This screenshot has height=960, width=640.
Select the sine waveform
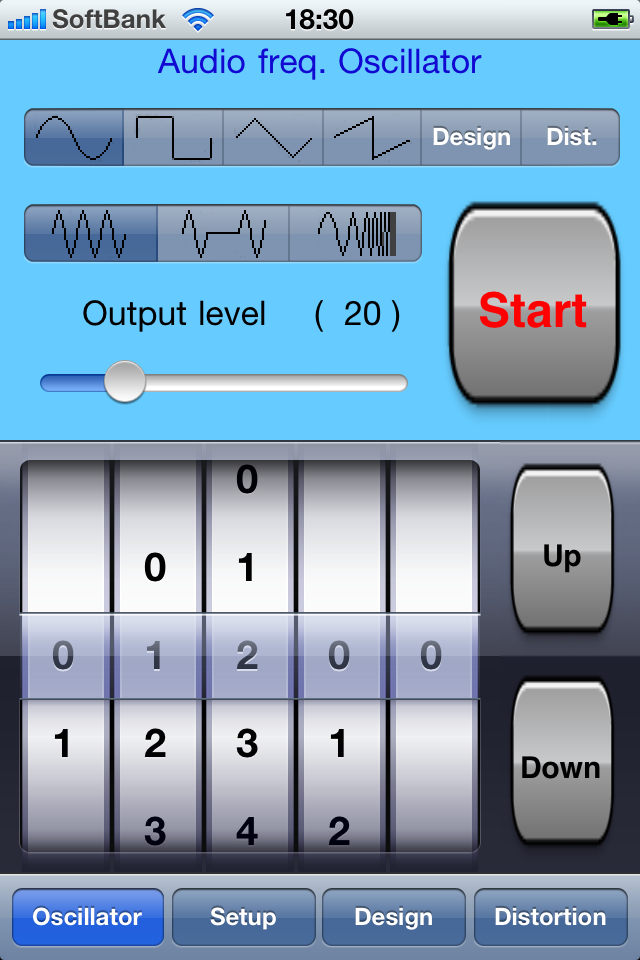coord(74,138)
